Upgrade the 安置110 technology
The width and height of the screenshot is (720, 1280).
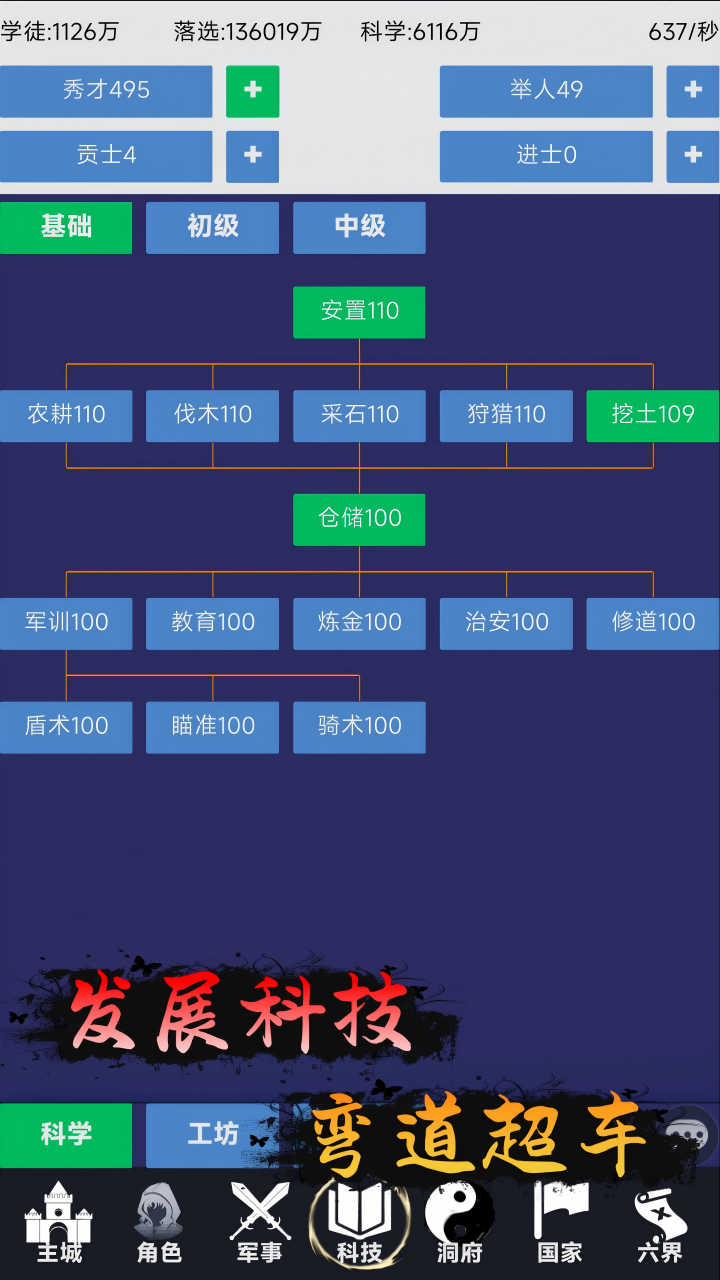[x=359, y=312]
